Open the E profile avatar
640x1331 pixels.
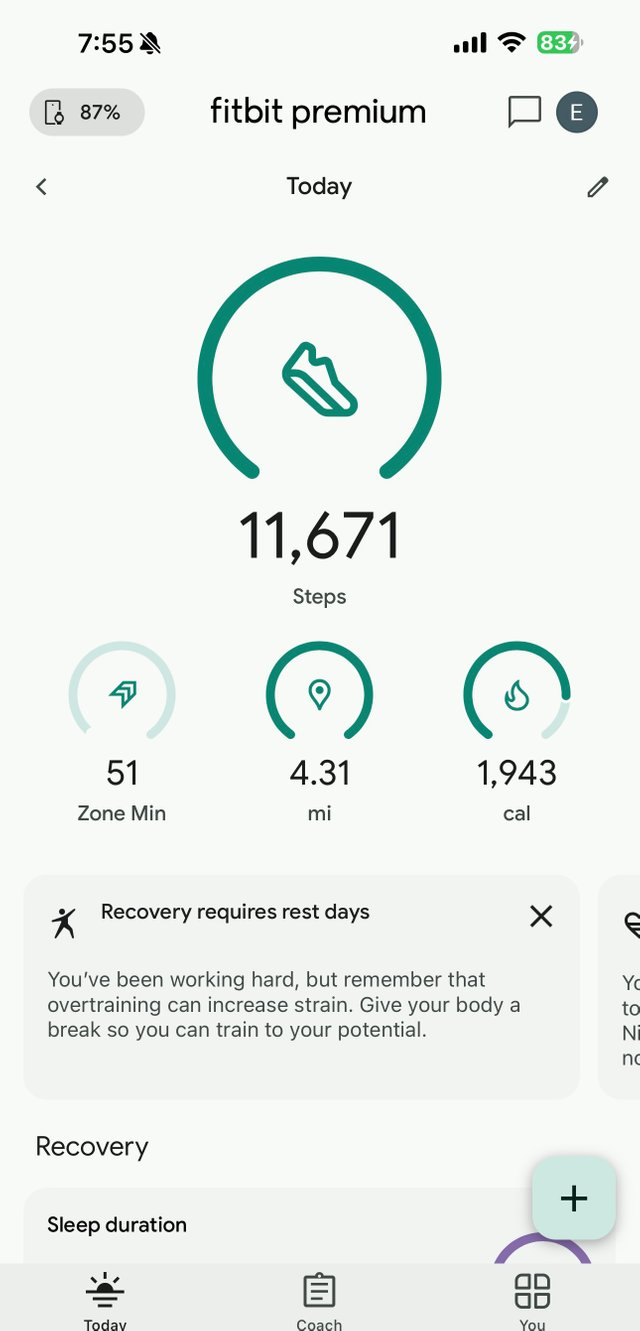click(x=577, y=112)
